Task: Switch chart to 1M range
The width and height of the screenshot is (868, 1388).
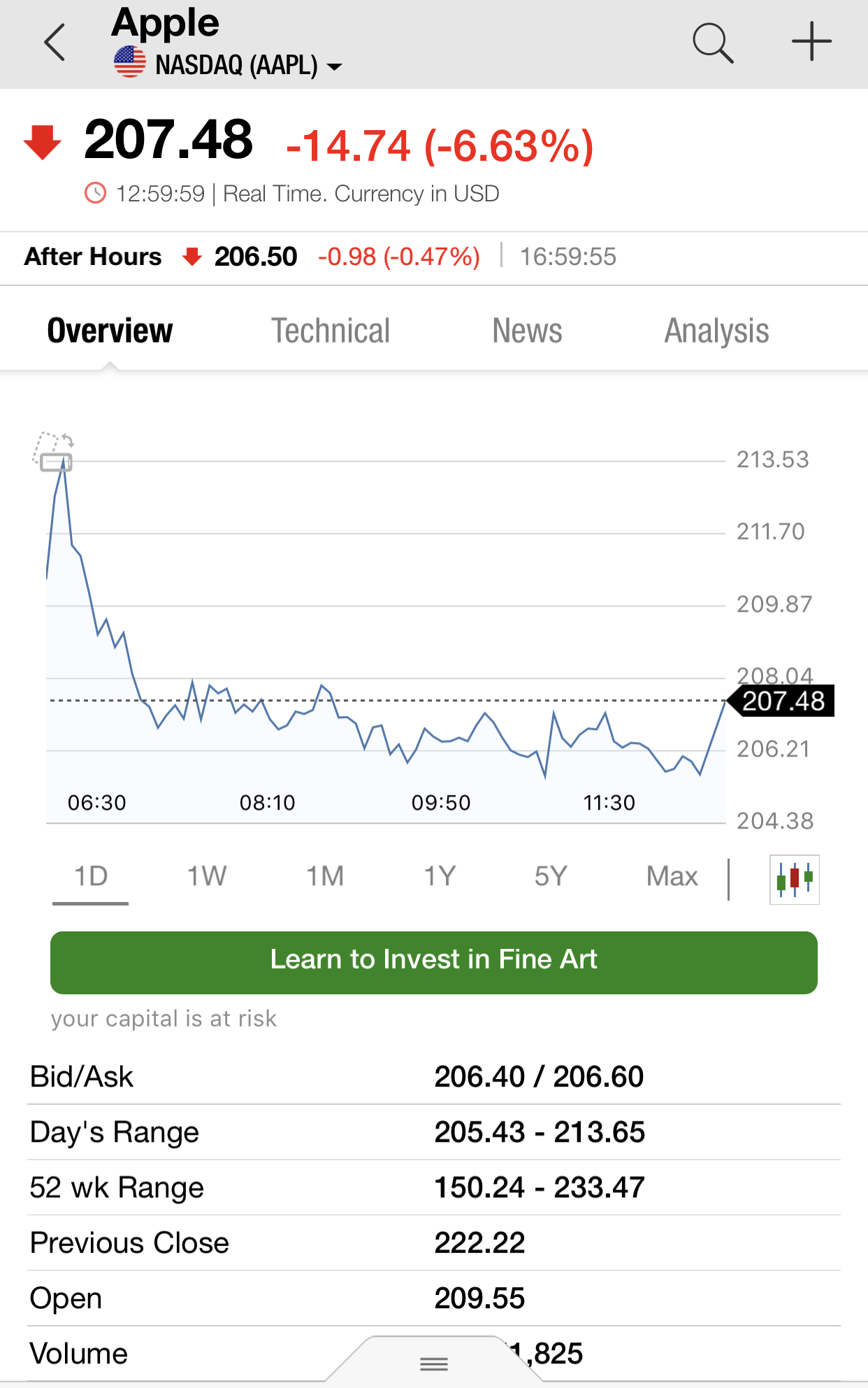Action: tap(325, 876)
